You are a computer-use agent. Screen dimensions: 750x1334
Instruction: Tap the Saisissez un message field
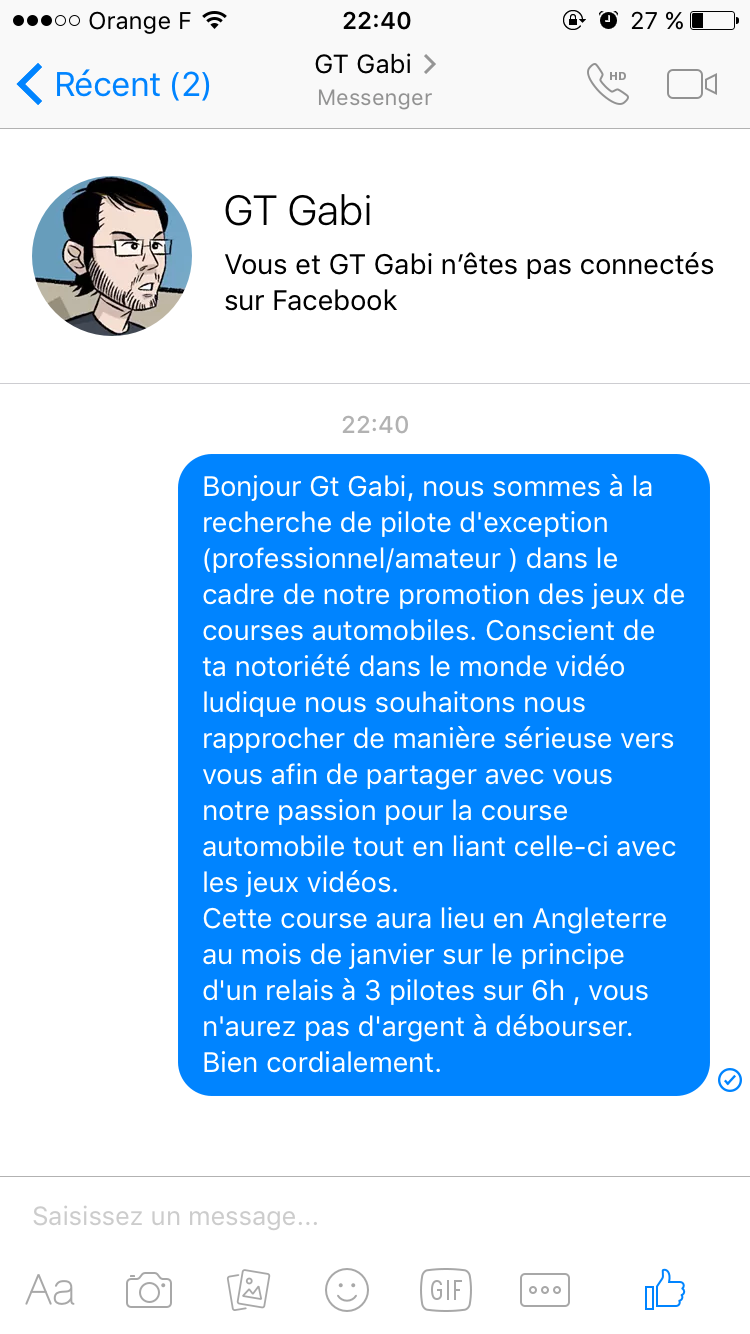tap(375, 1216)
